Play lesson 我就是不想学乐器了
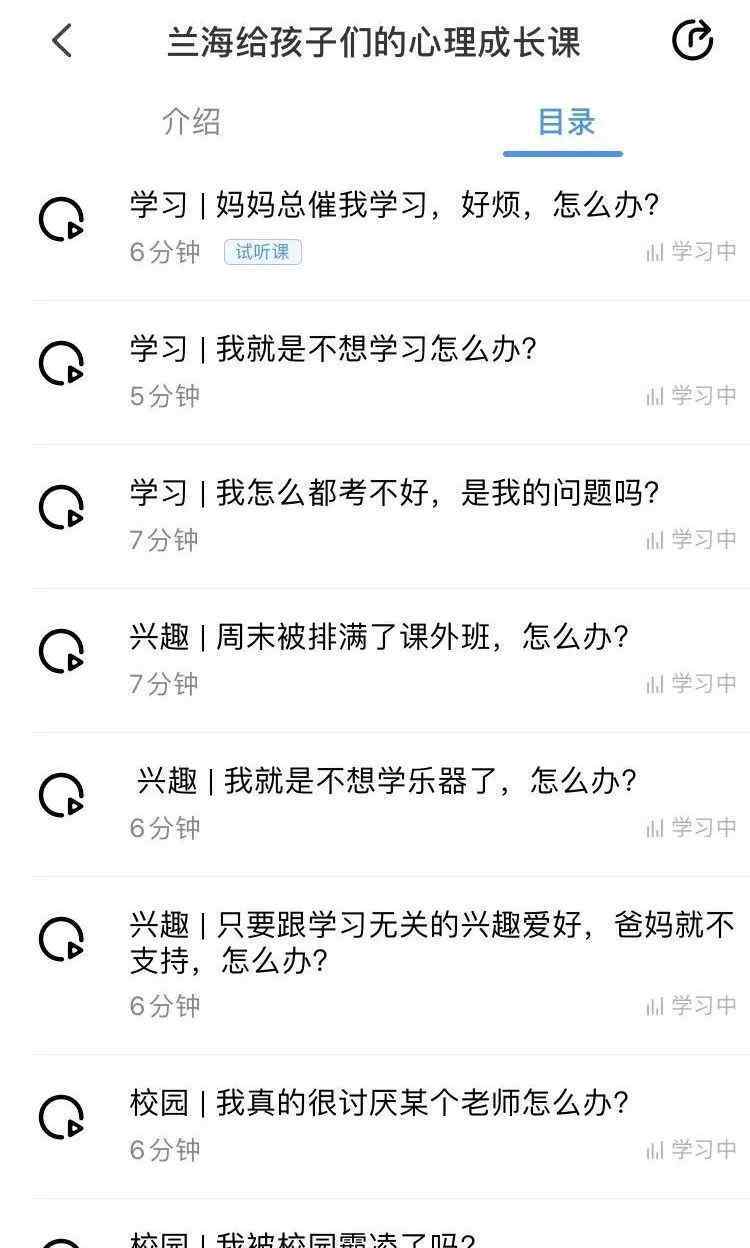 (62, 795)
